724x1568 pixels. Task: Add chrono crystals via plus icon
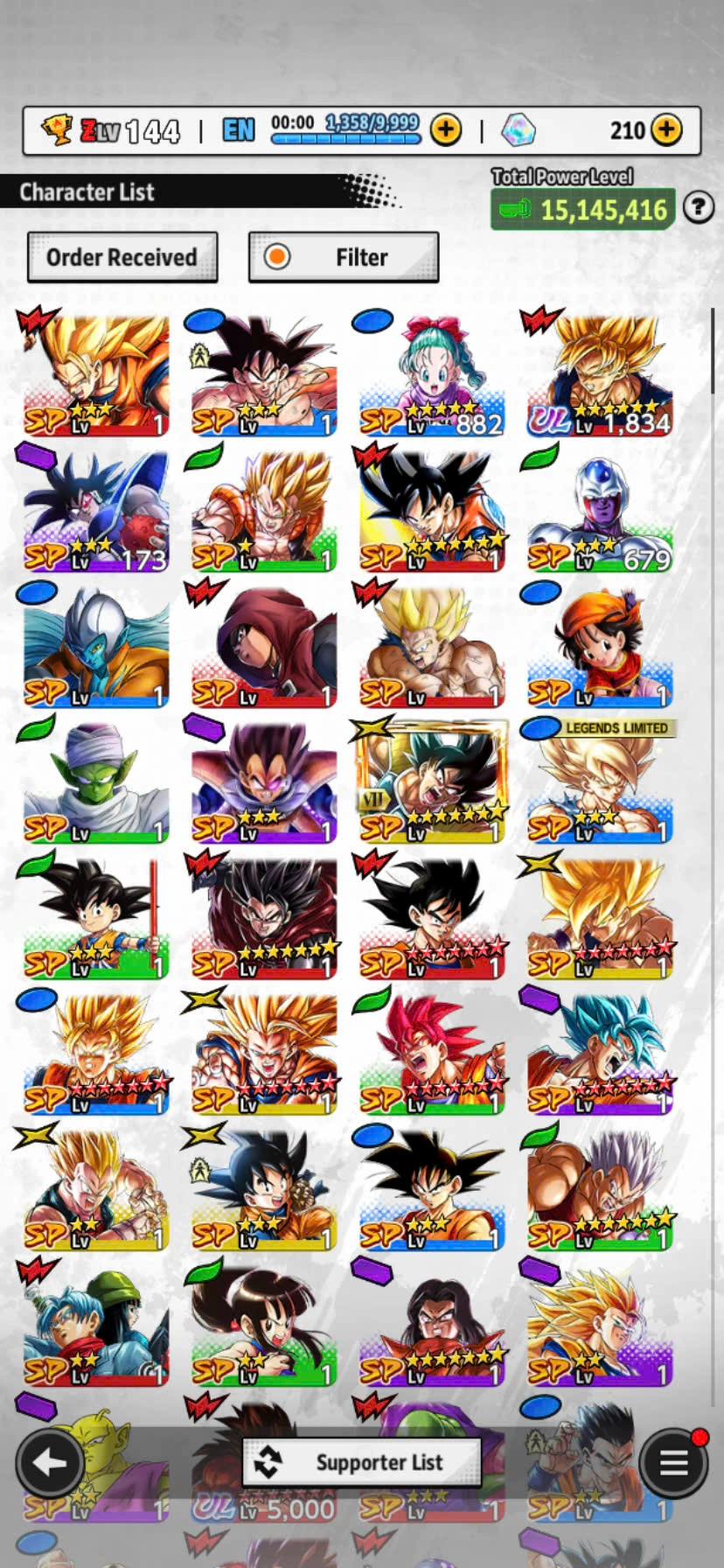pyautogui.click(x=666, y=130)
